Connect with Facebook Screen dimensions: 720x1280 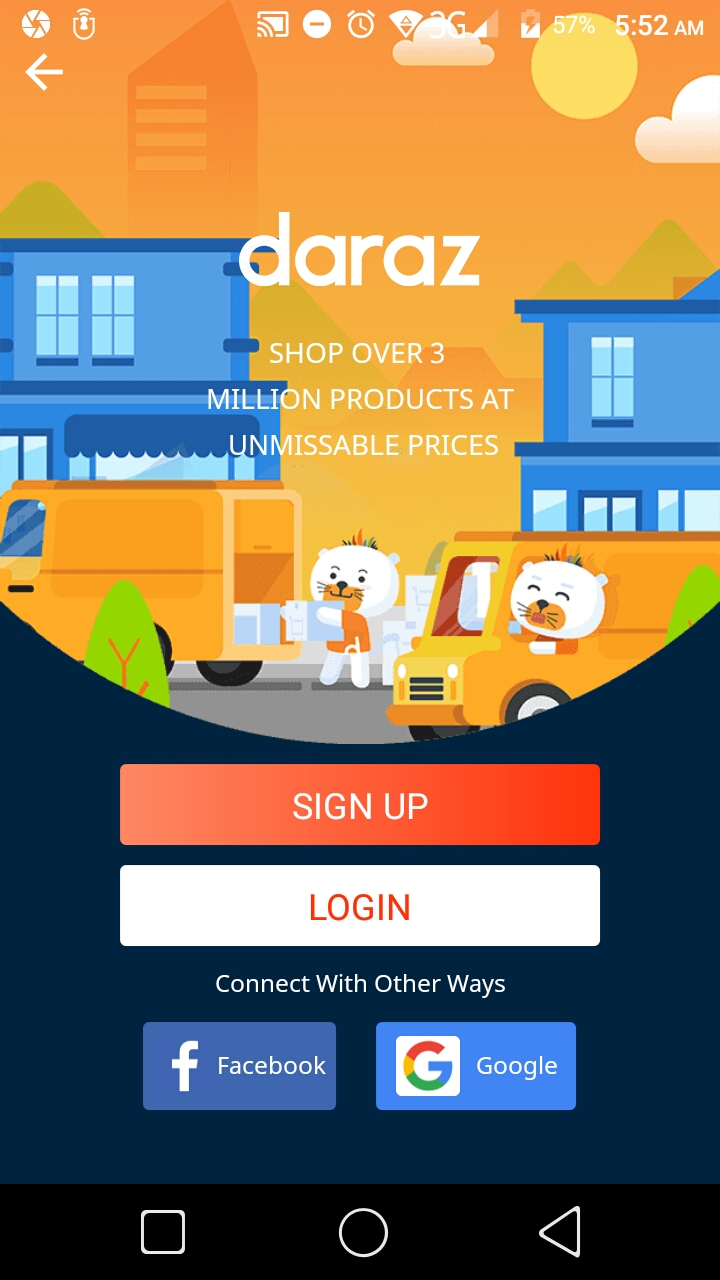tap(239, 1066)
